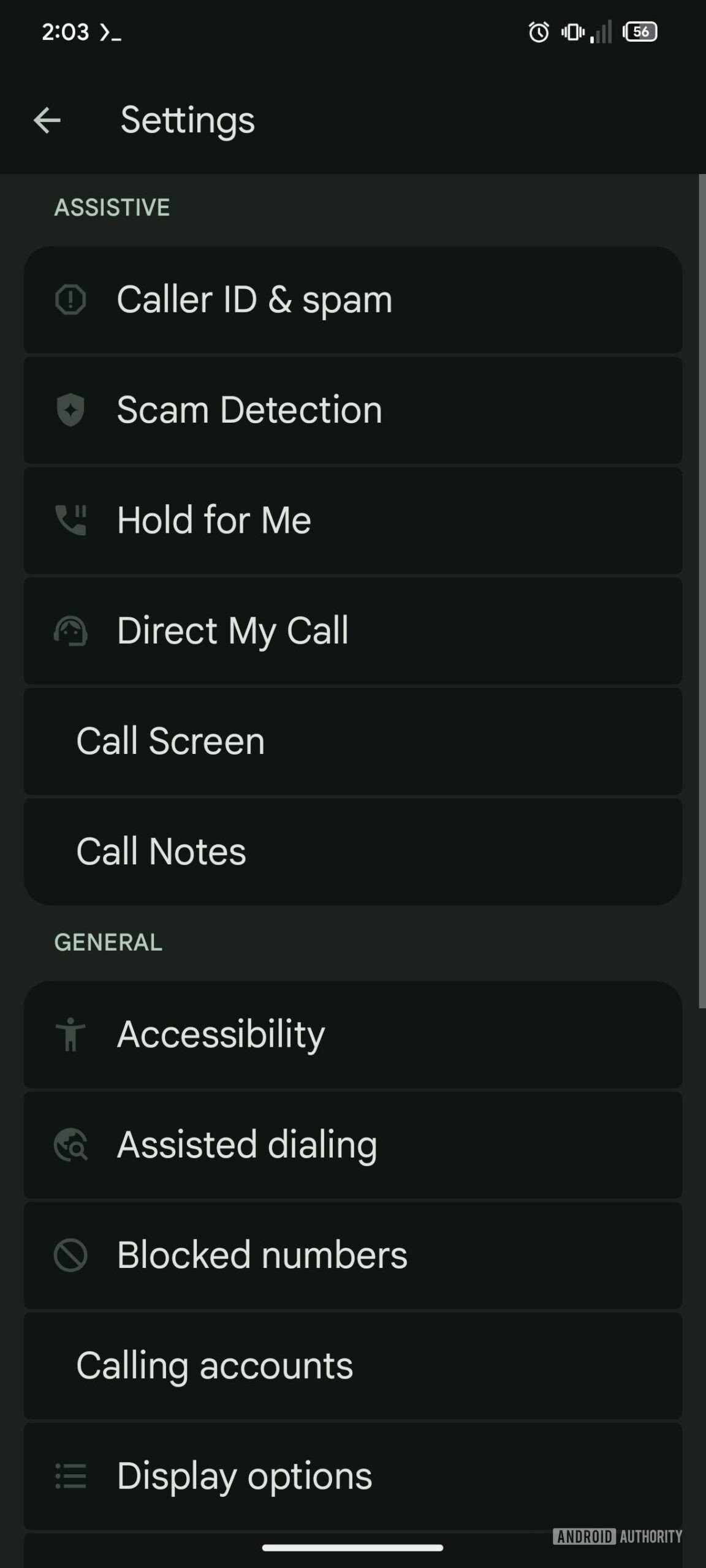
Task: Open Call Screen settings
Action: [x=352, y=741]
